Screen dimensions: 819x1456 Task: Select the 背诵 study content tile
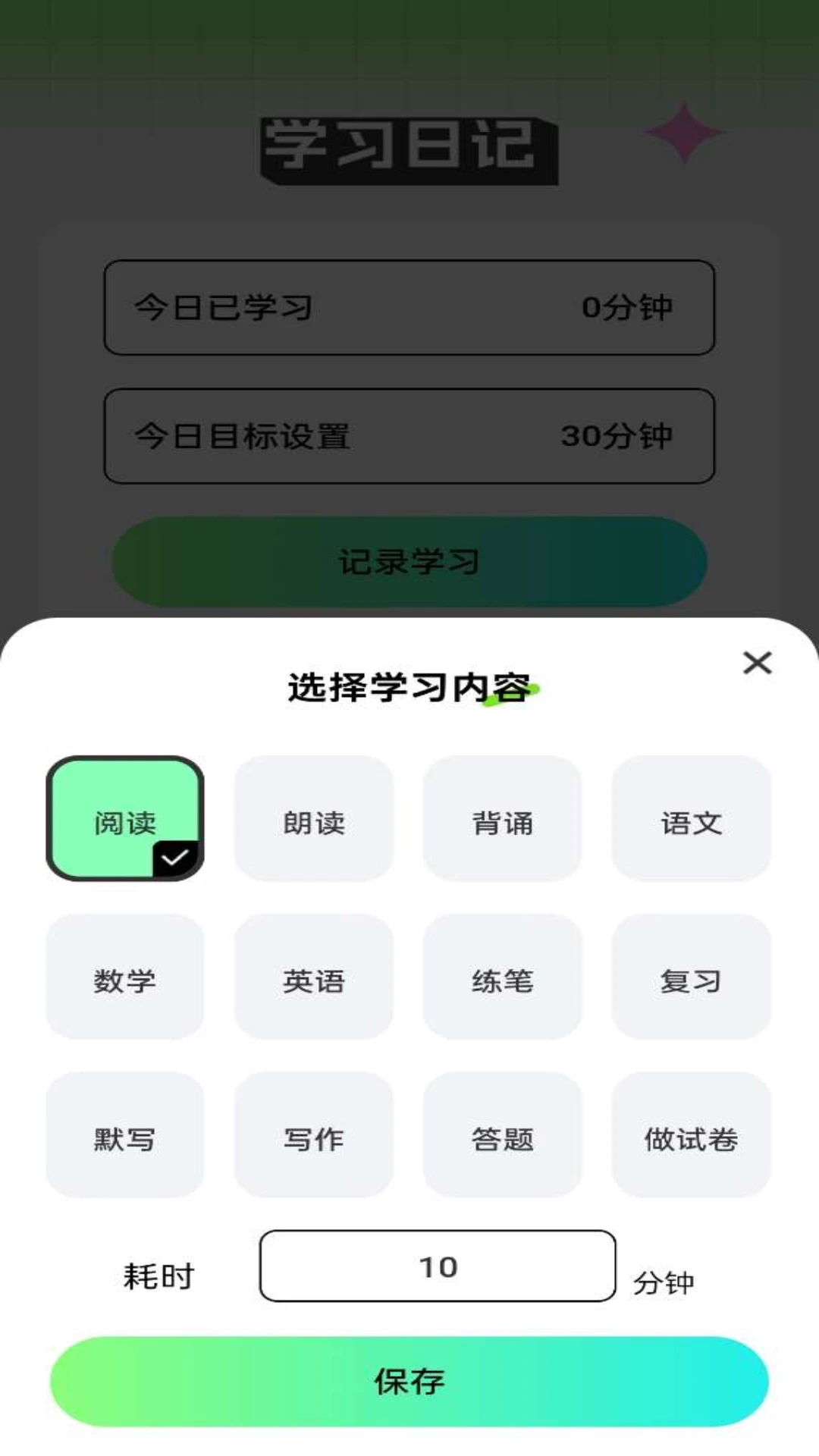pyautogui.click(x=503, y=821)
